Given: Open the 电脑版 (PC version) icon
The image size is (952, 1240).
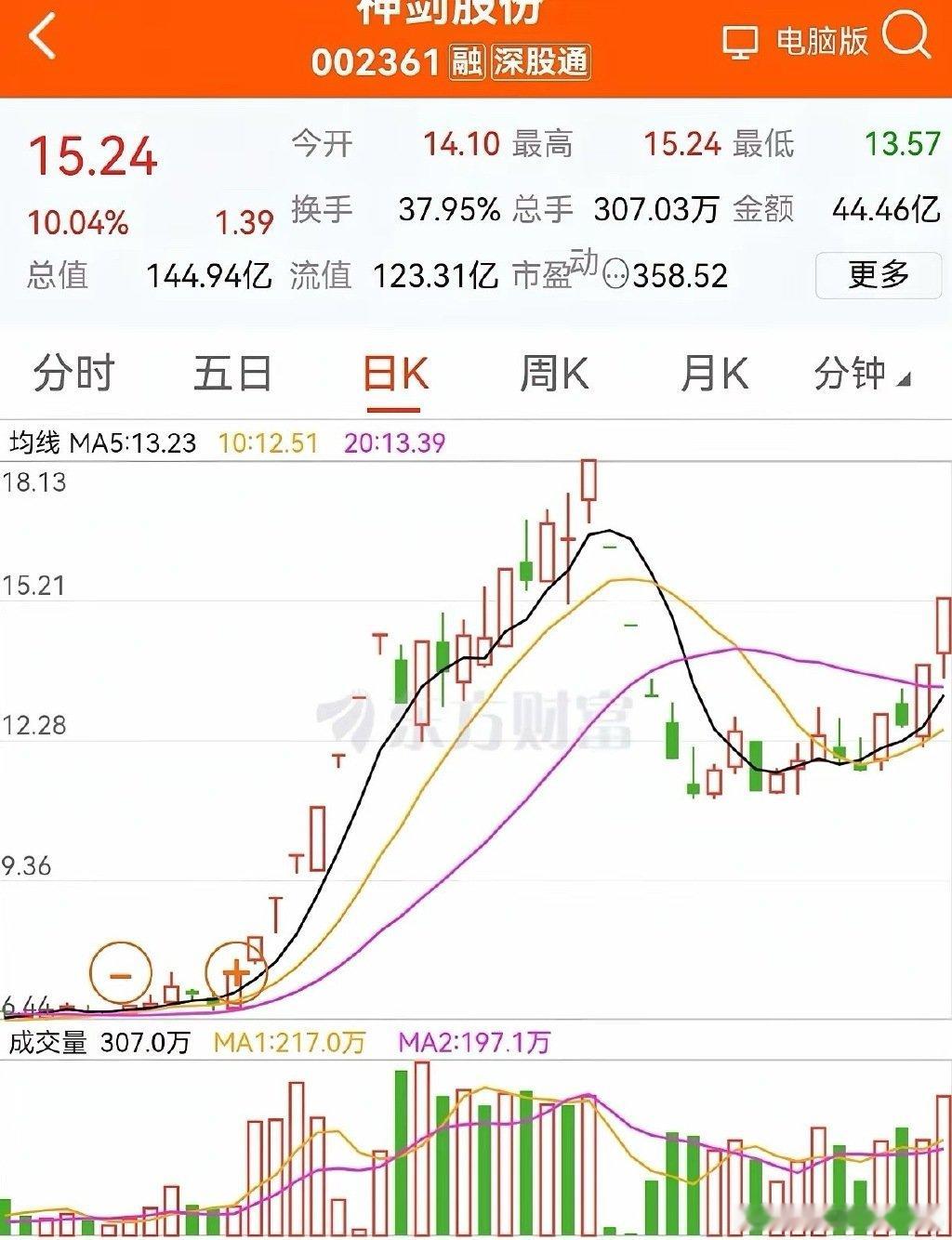Looking at the screenshot, I should click(741, 40).
